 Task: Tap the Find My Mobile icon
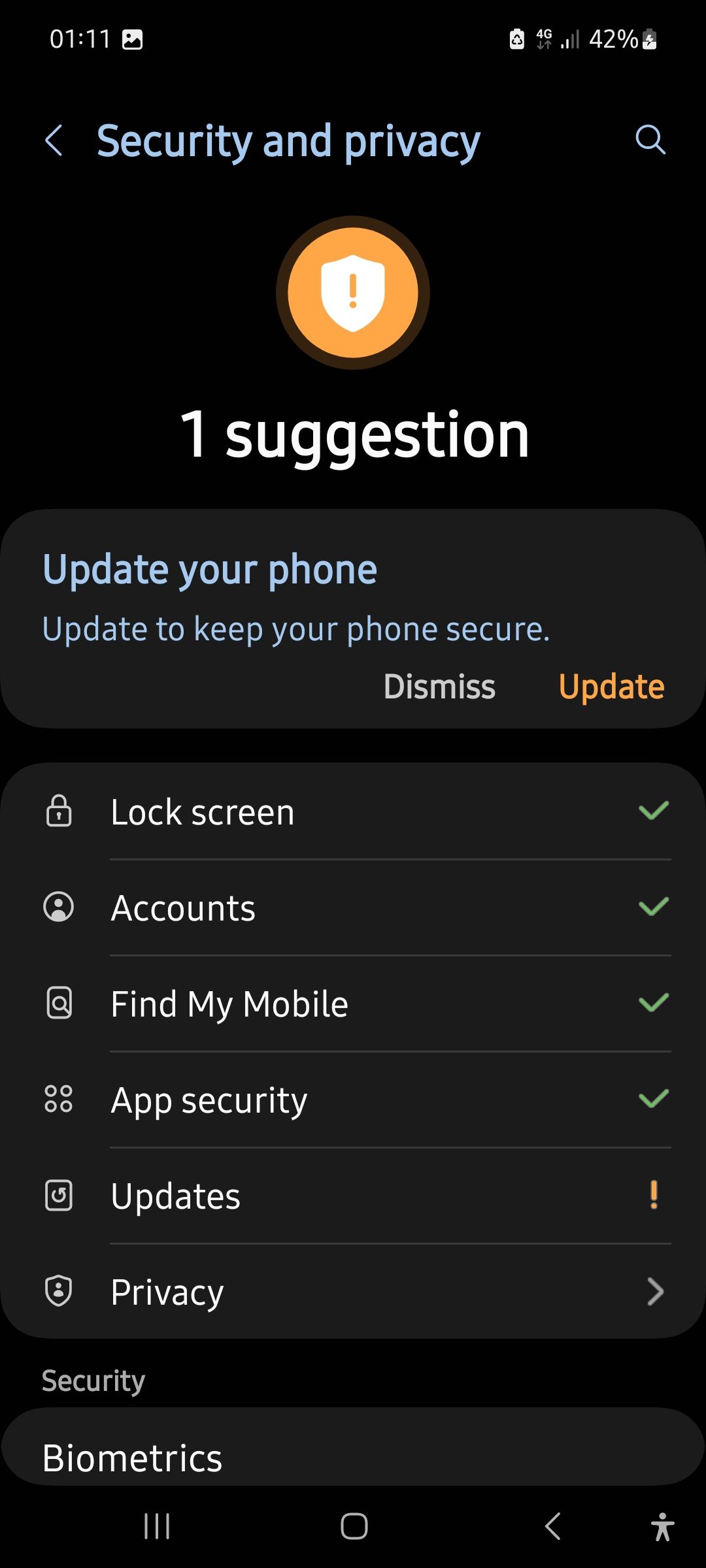click(x=59, y=1004)
